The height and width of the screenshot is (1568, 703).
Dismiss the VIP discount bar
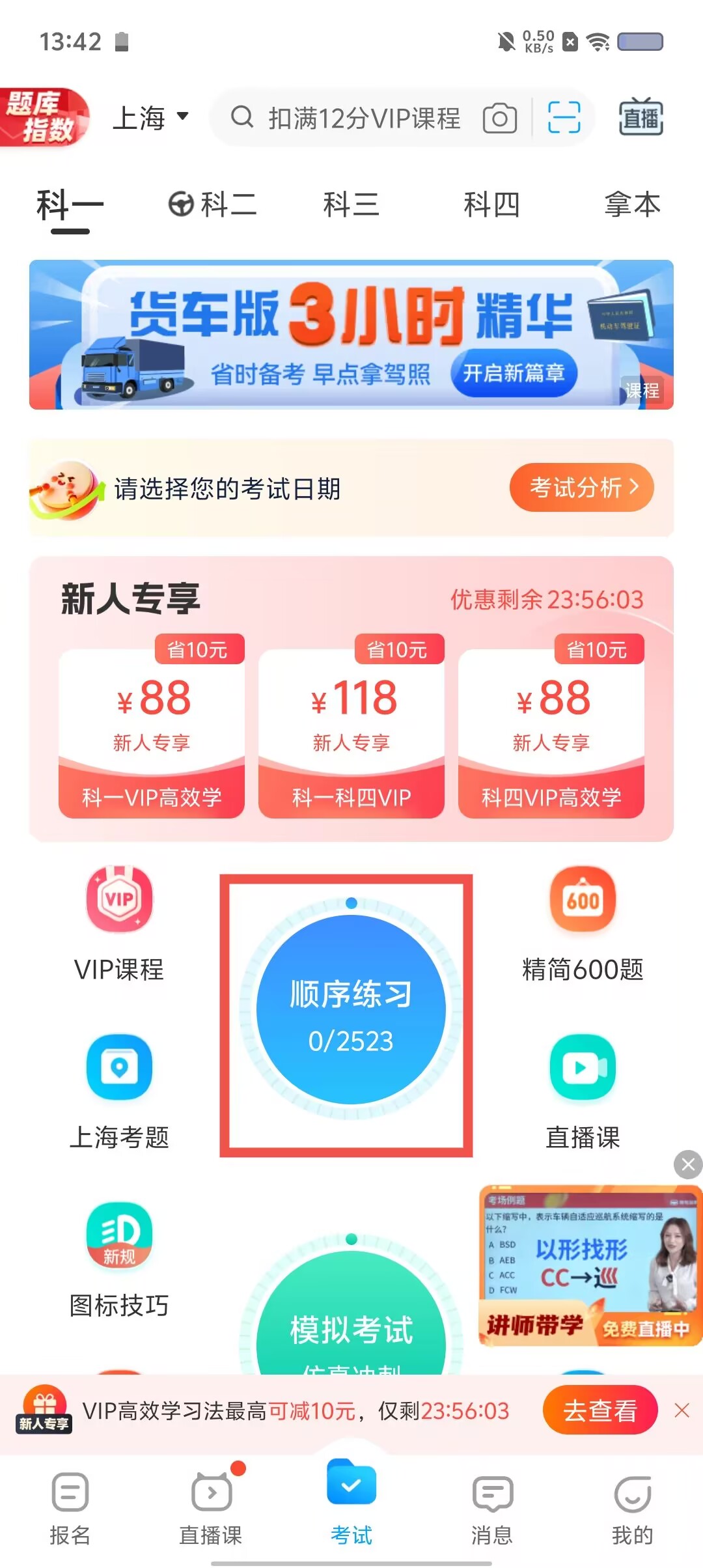click(682, 1410)
